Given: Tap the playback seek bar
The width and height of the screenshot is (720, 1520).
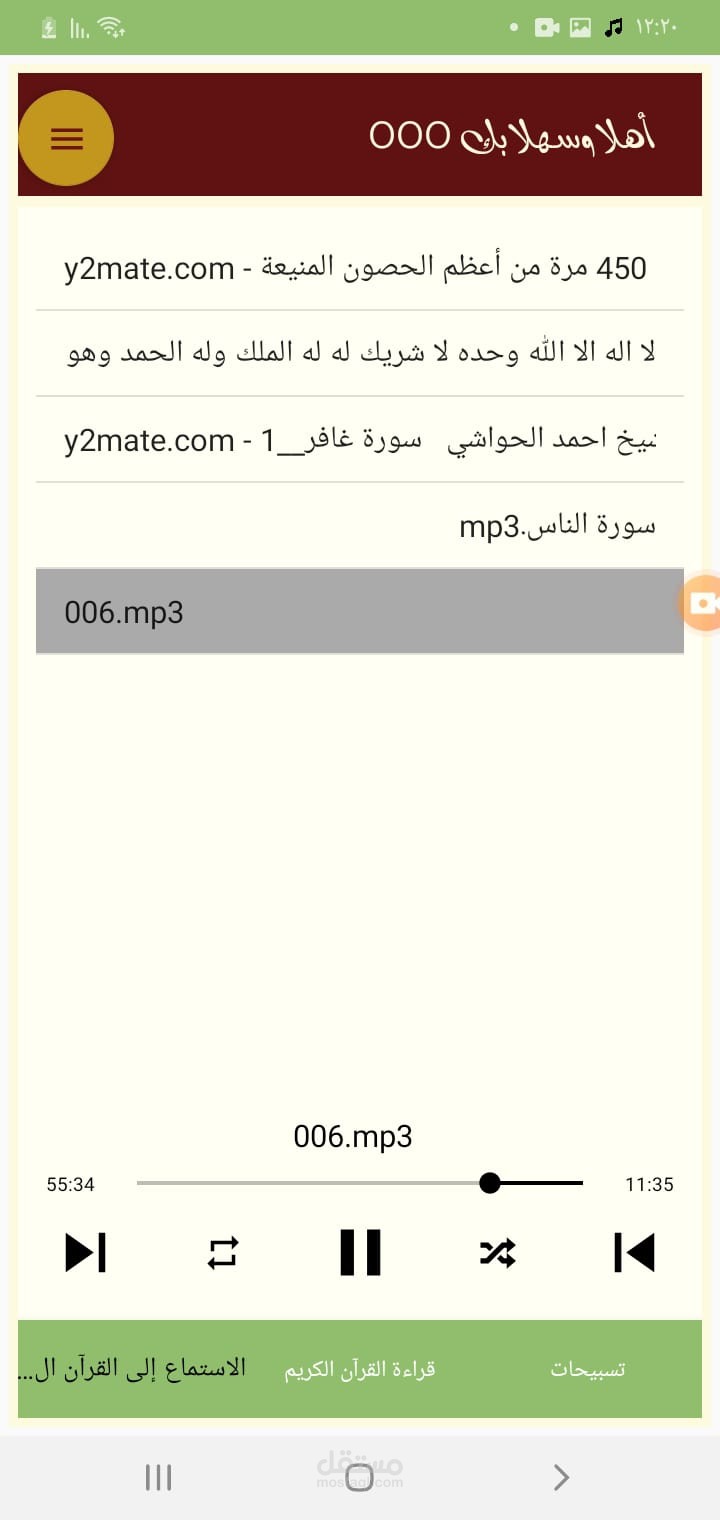Looking at the screenshot, I should pyautogui.click(x=360, y=1184).
